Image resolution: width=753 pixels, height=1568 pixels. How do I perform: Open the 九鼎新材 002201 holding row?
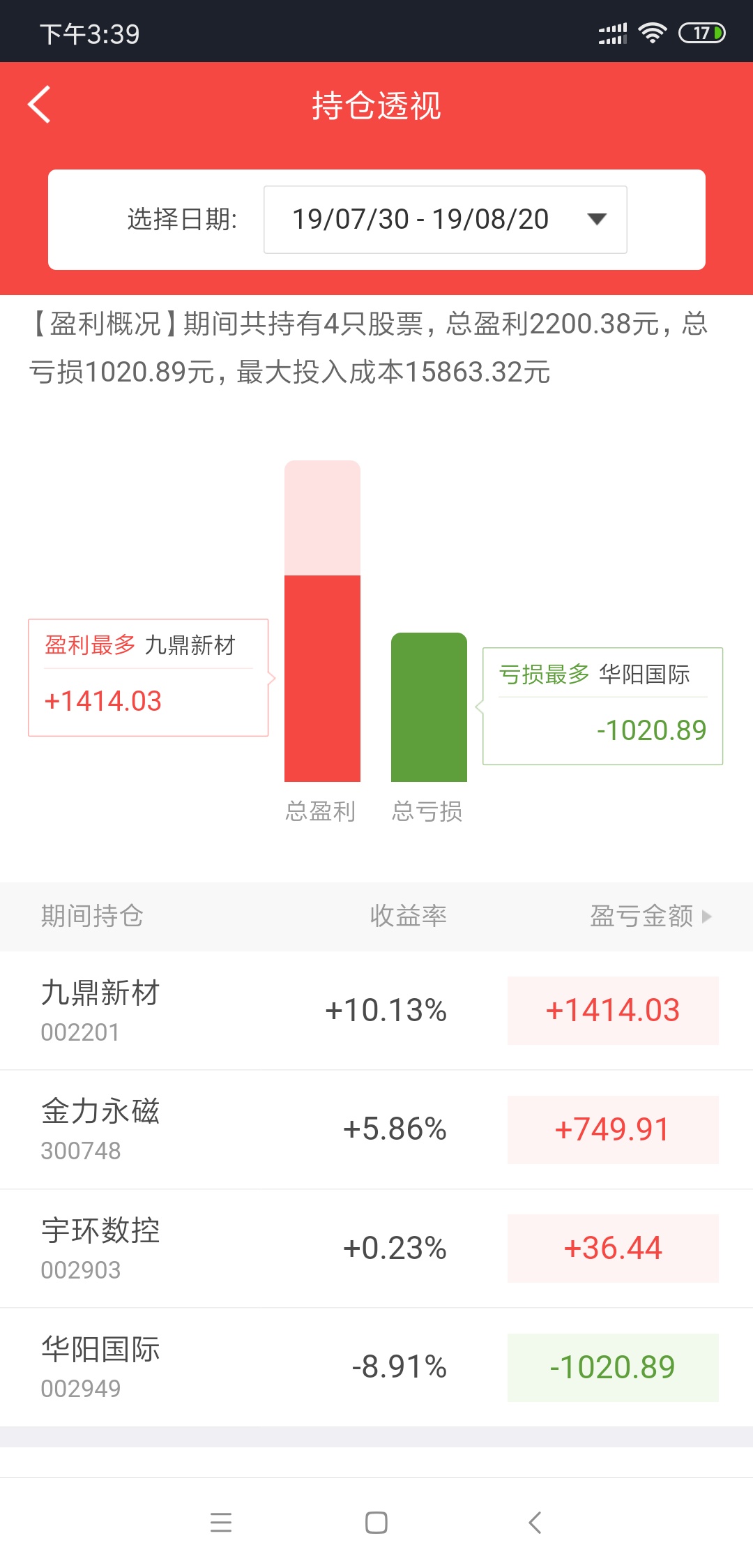[x=376, y=1010]
